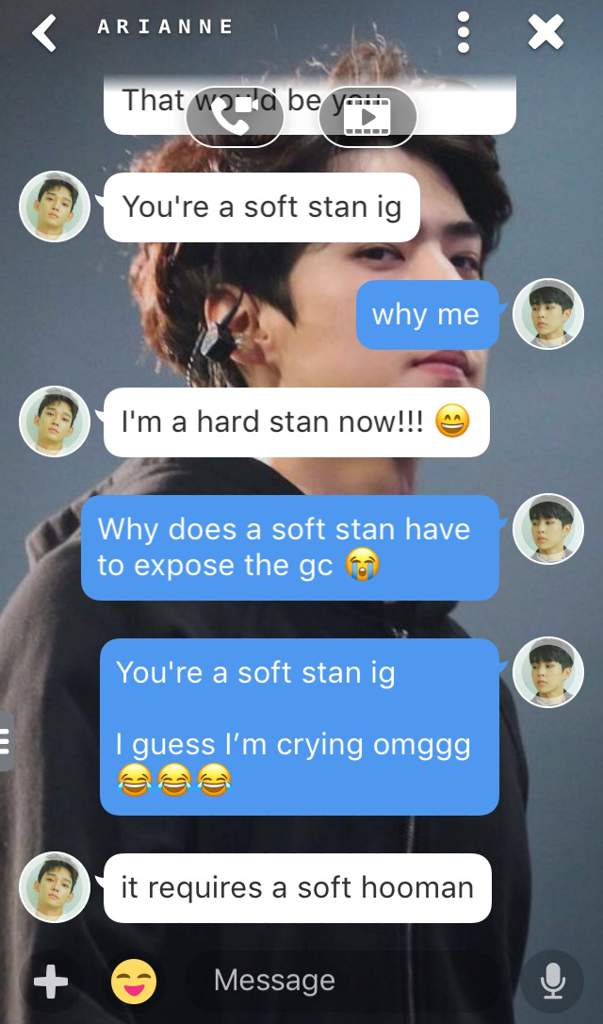View avatar beside "why me" message
The height and width of the screenshot is (1024, 603).
pyautogui.click(x=548, y=314)
